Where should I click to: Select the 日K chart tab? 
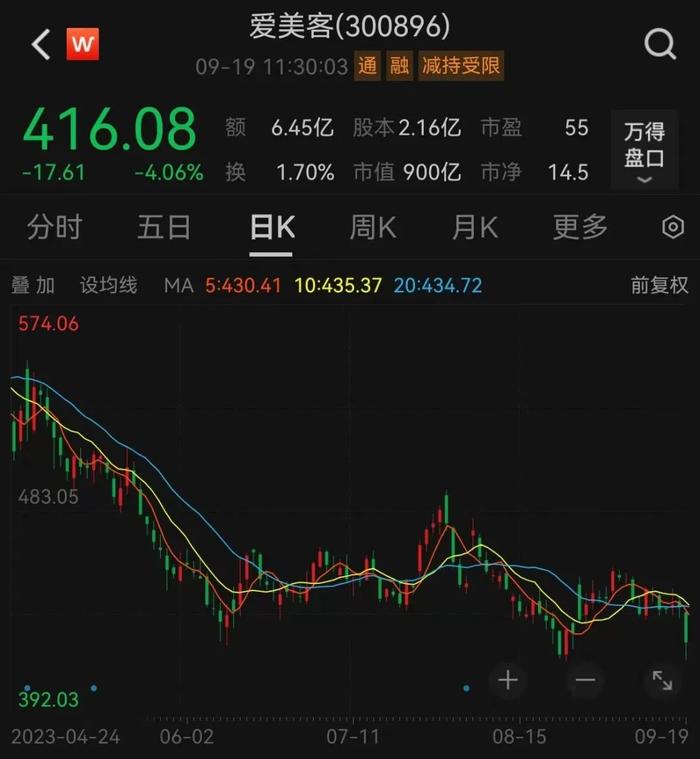[x=271, y=227]
